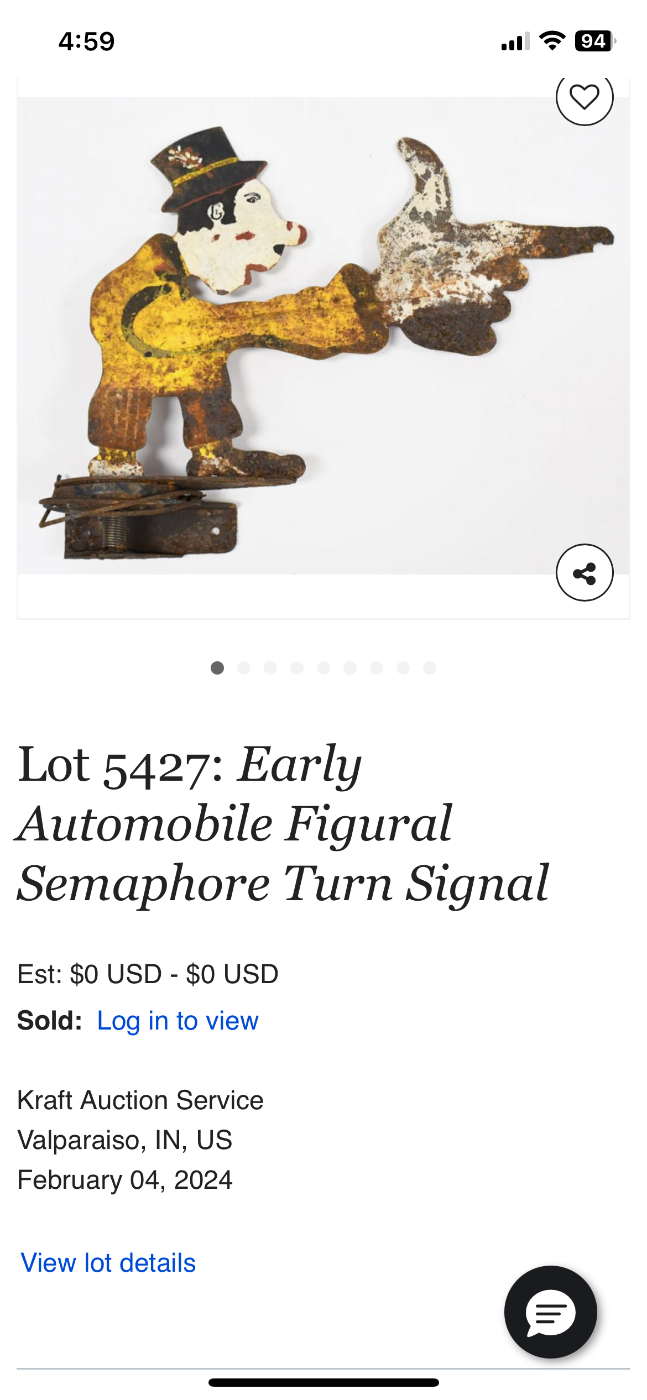Image resolution: width=647 pixels, height=1400 pixels.
Task: Tap Log in to view sold price
Action: [177, 1021]
